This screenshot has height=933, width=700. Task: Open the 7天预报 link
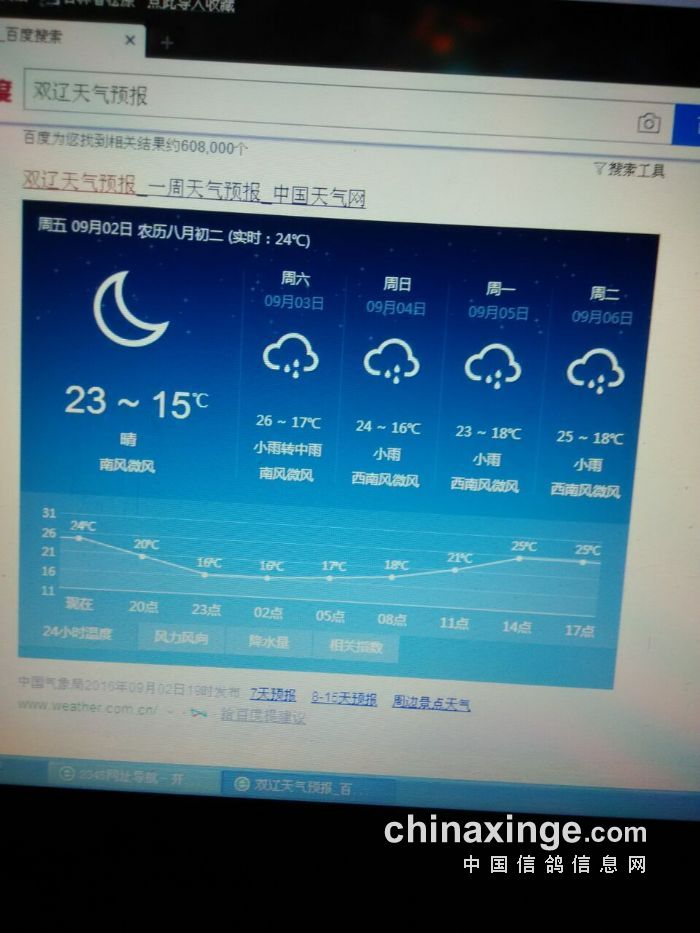[x=272, y=694]
